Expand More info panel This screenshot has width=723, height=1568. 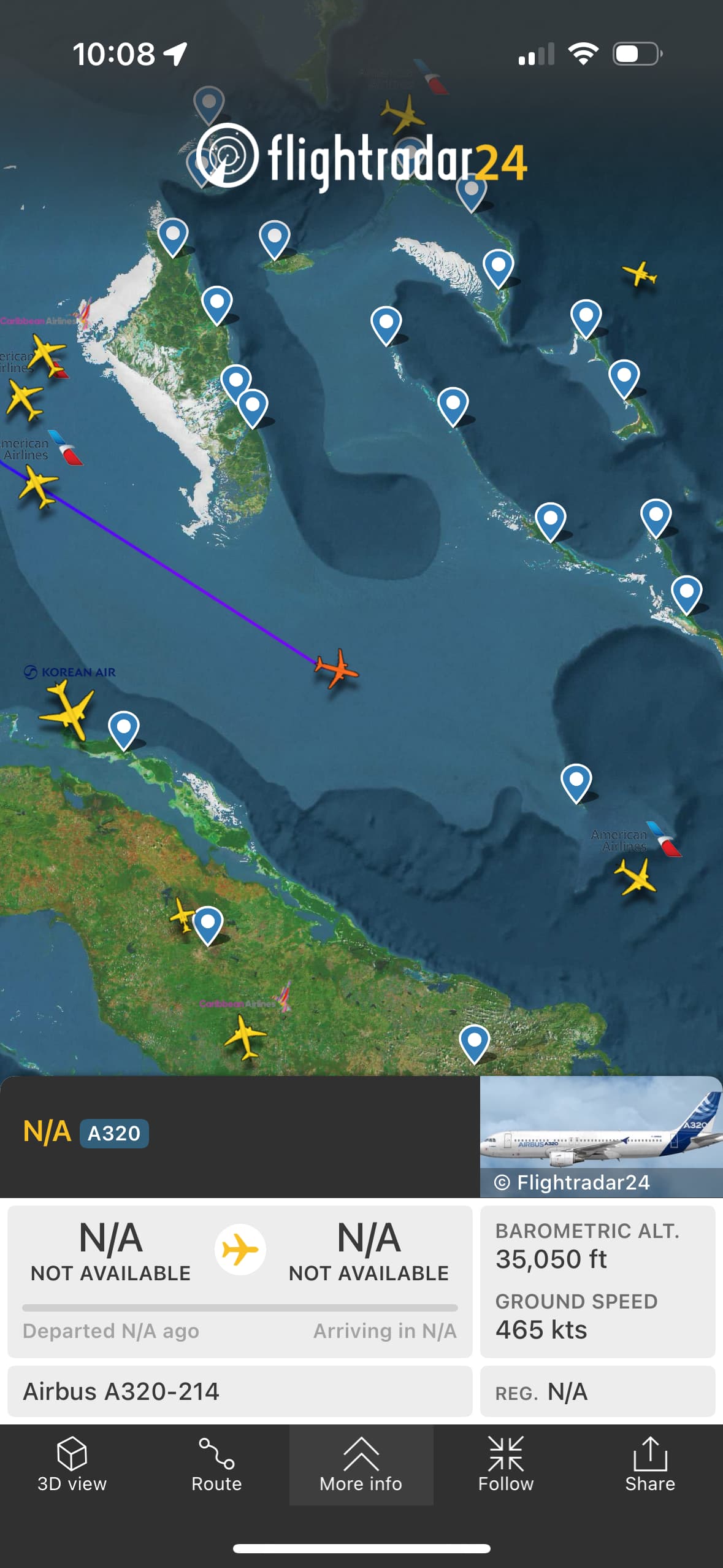tap(361, 1464)
